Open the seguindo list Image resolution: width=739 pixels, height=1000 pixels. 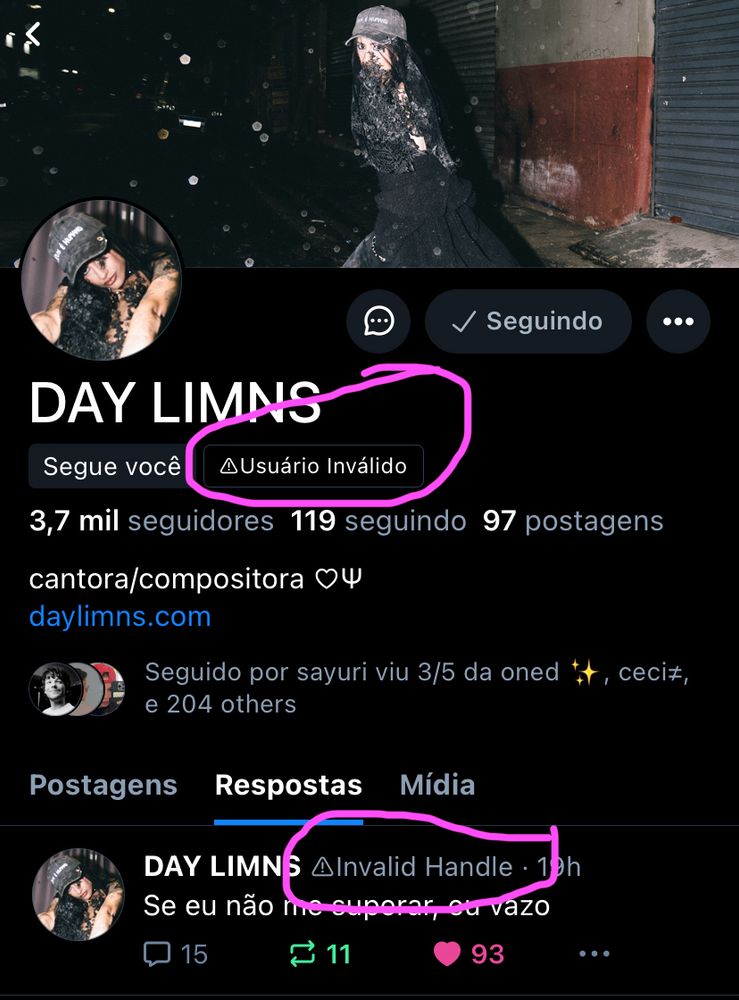[378, 521]
